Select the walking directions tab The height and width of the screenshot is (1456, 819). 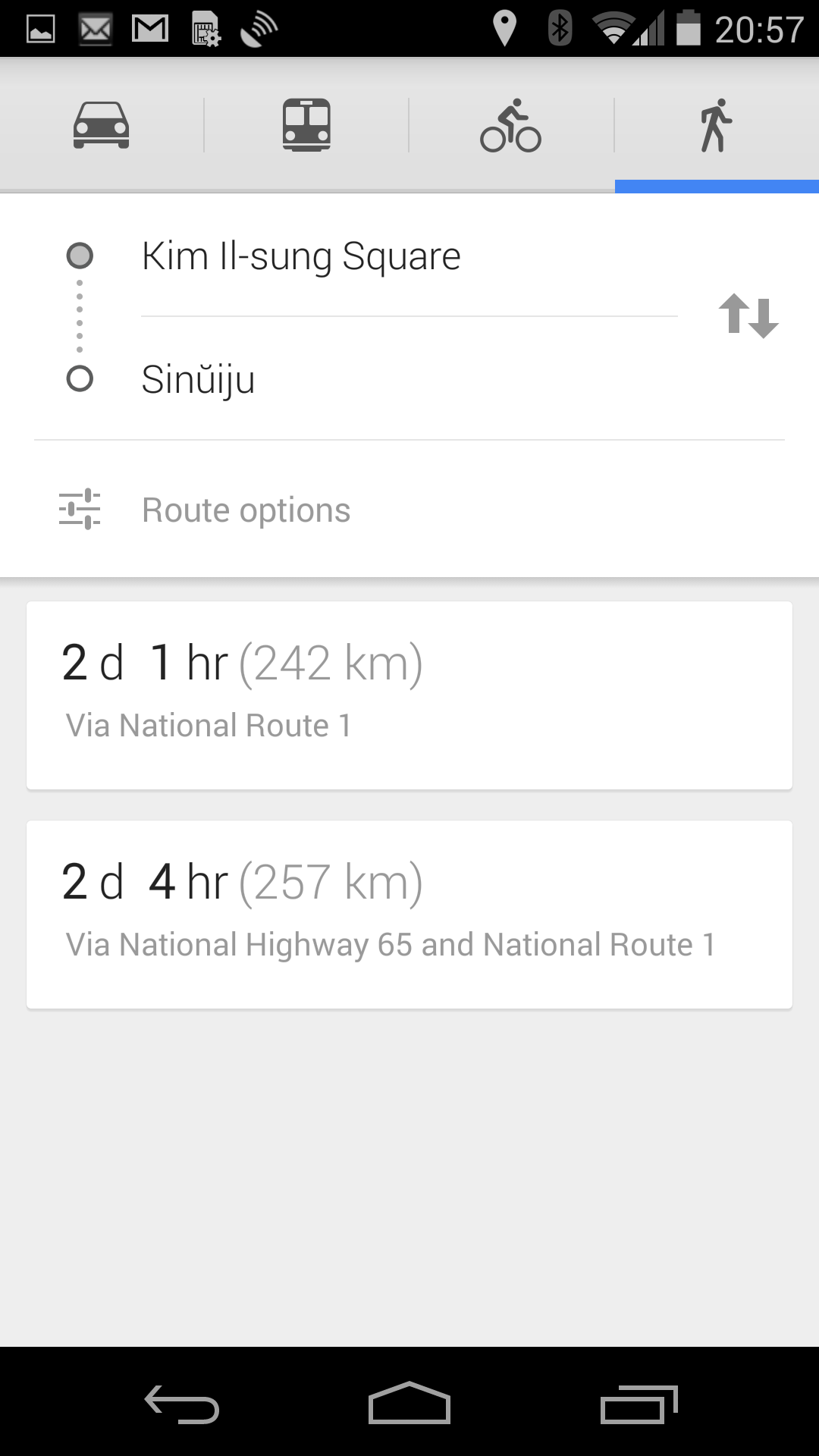(716, 125)
